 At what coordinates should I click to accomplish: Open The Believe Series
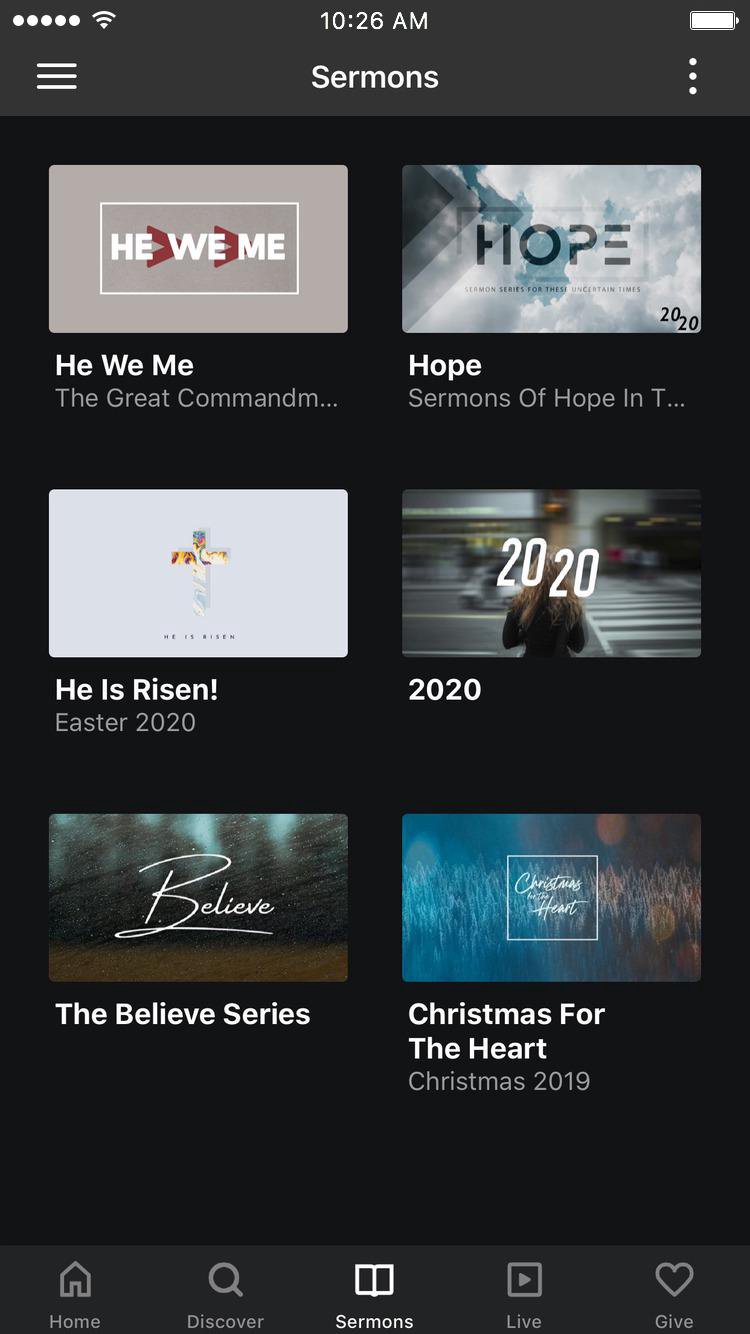pyautogui.click(x=198, y=897)
